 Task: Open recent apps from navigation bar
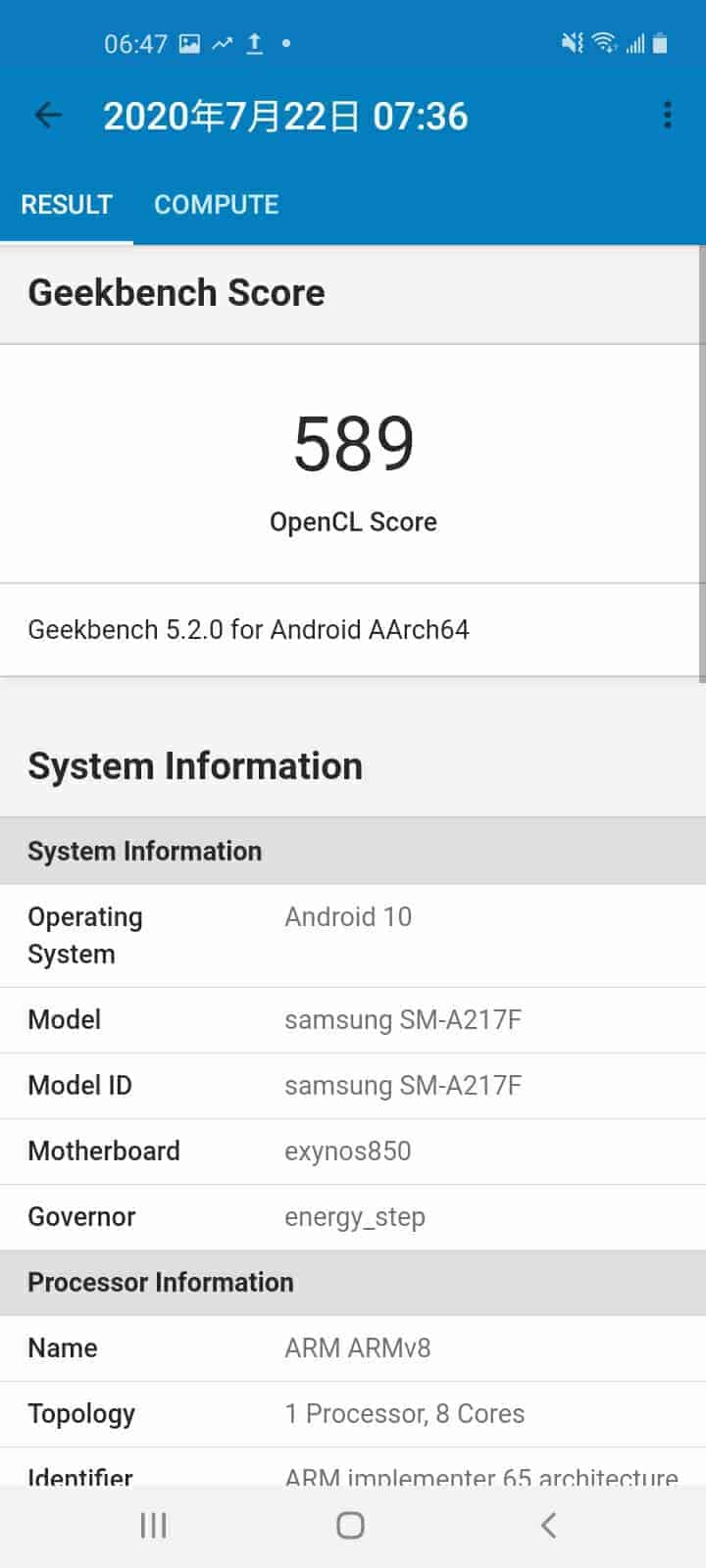pyautogui.click(x=154, y=1525)
